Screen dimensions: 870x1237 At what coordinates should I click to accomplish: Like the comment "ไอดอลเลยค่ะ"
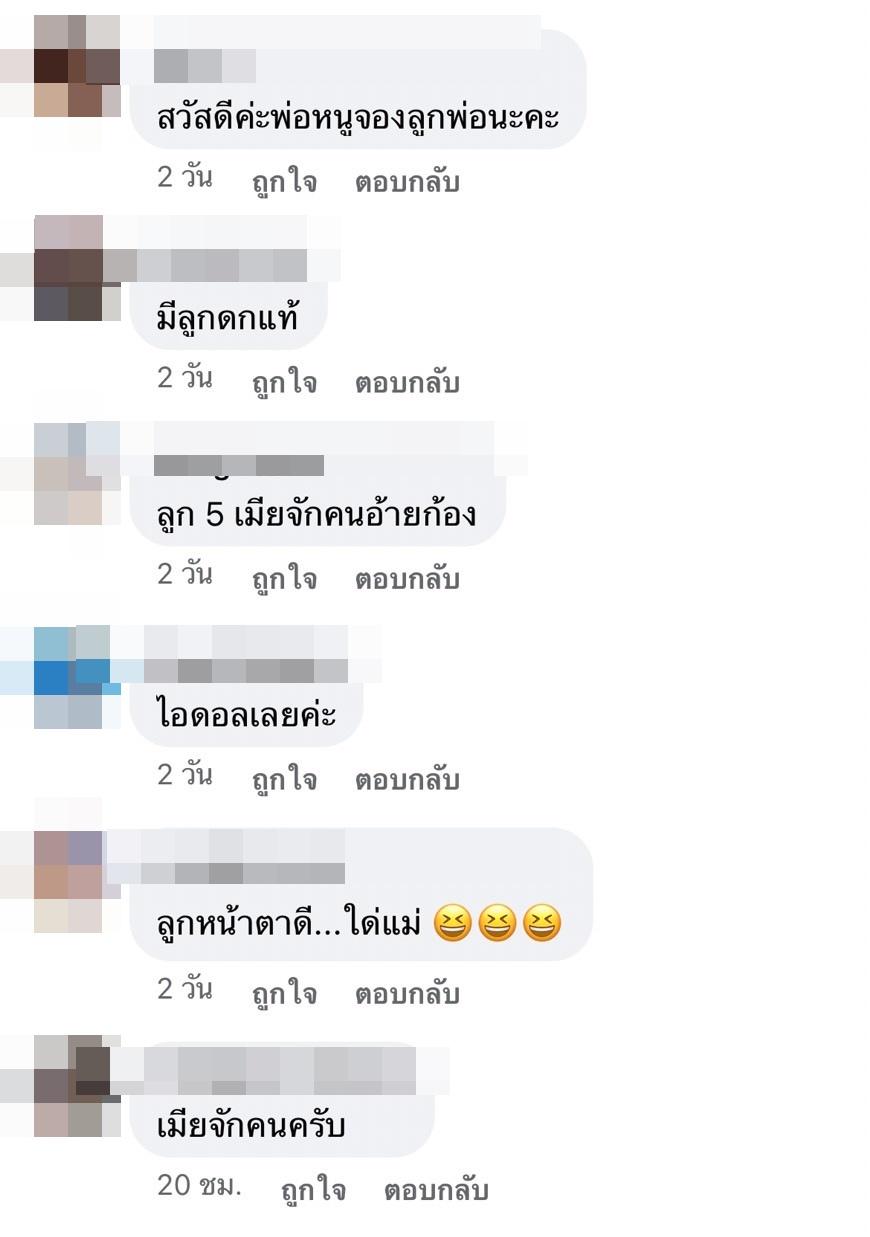284,779
